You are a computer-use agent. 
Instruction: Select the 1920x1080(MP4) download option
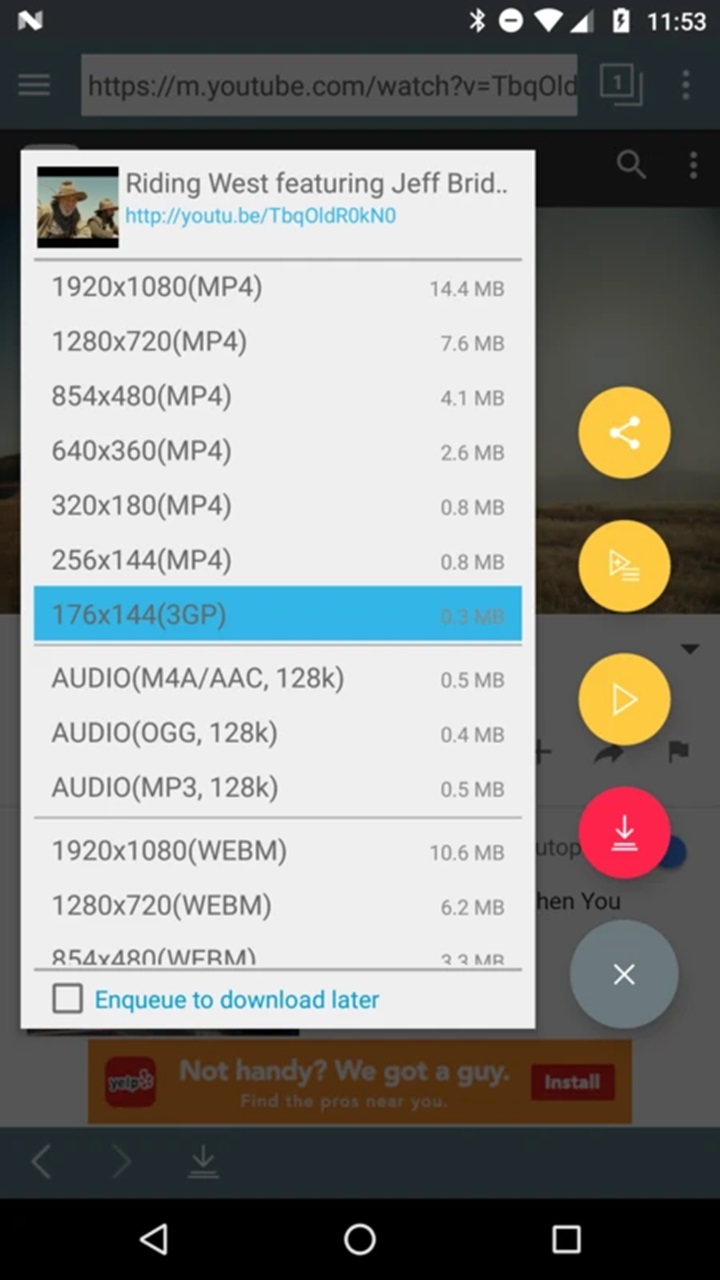click(x=277, y=288)
